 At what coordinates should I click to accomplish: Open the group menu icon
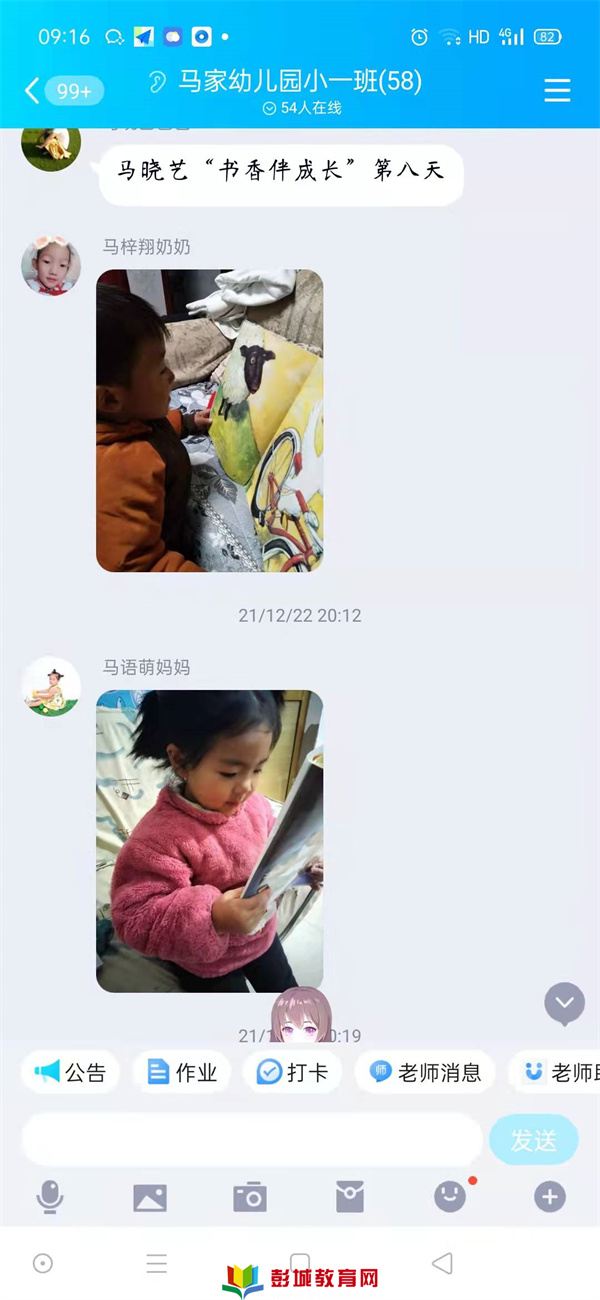click(x=557, y=91)
